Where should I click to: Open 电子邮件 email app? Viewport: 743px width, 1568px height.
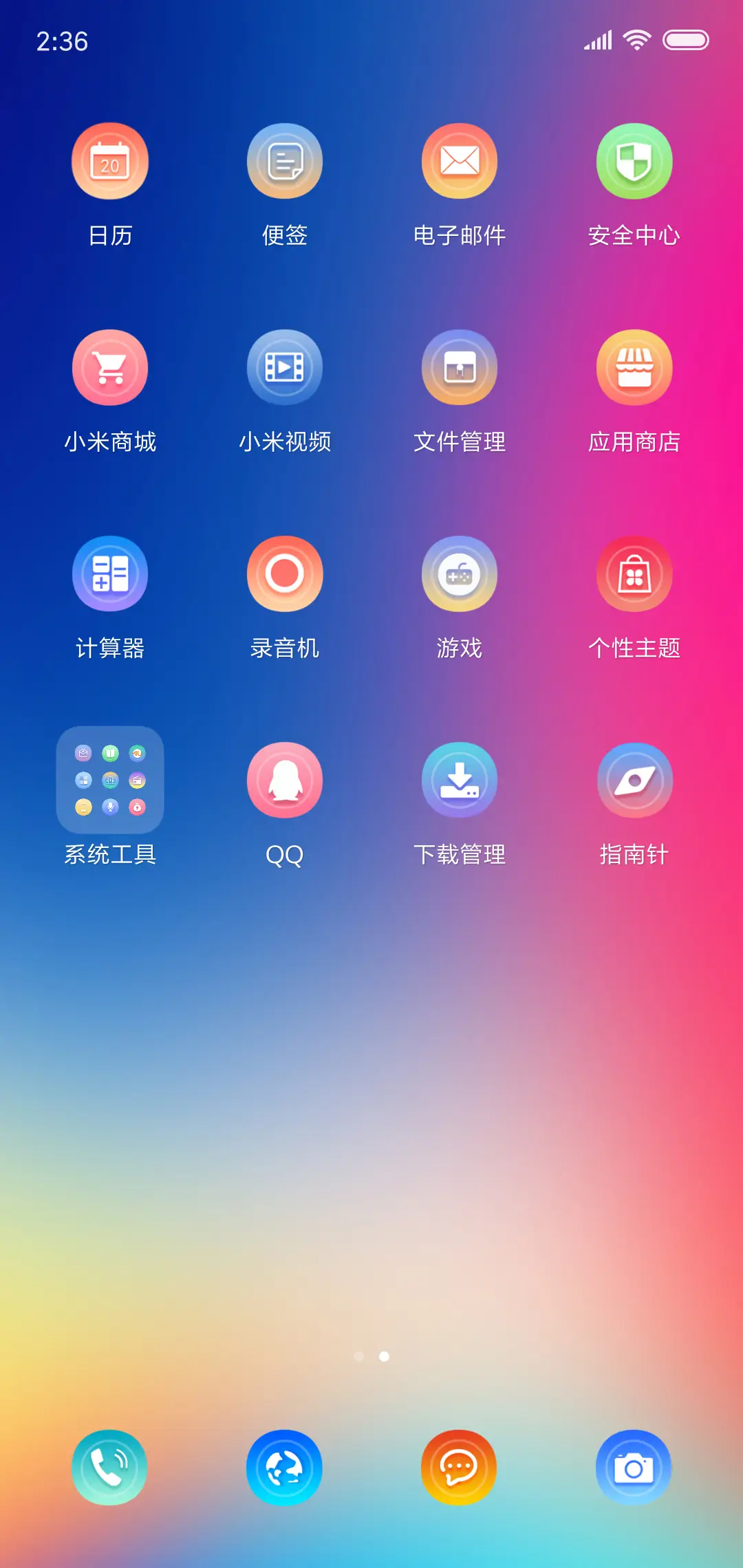(x=460, y=160)
